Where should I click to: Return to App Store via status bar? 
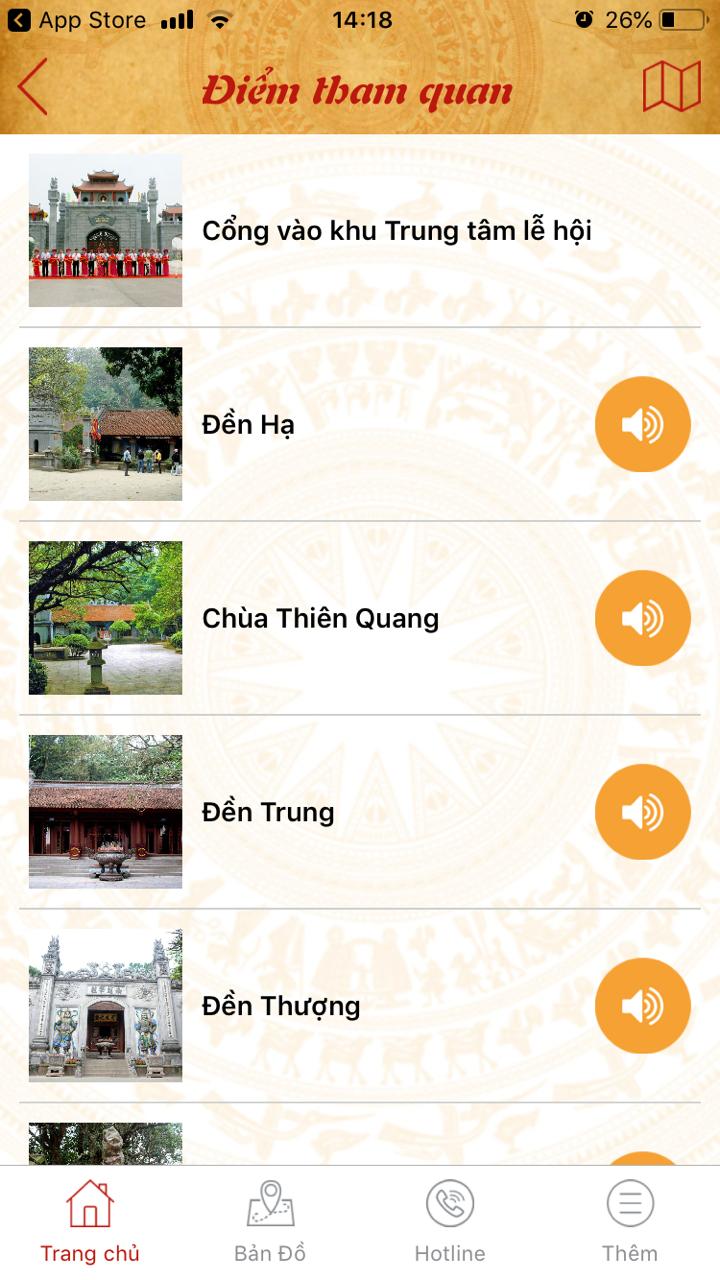(76, 20)
